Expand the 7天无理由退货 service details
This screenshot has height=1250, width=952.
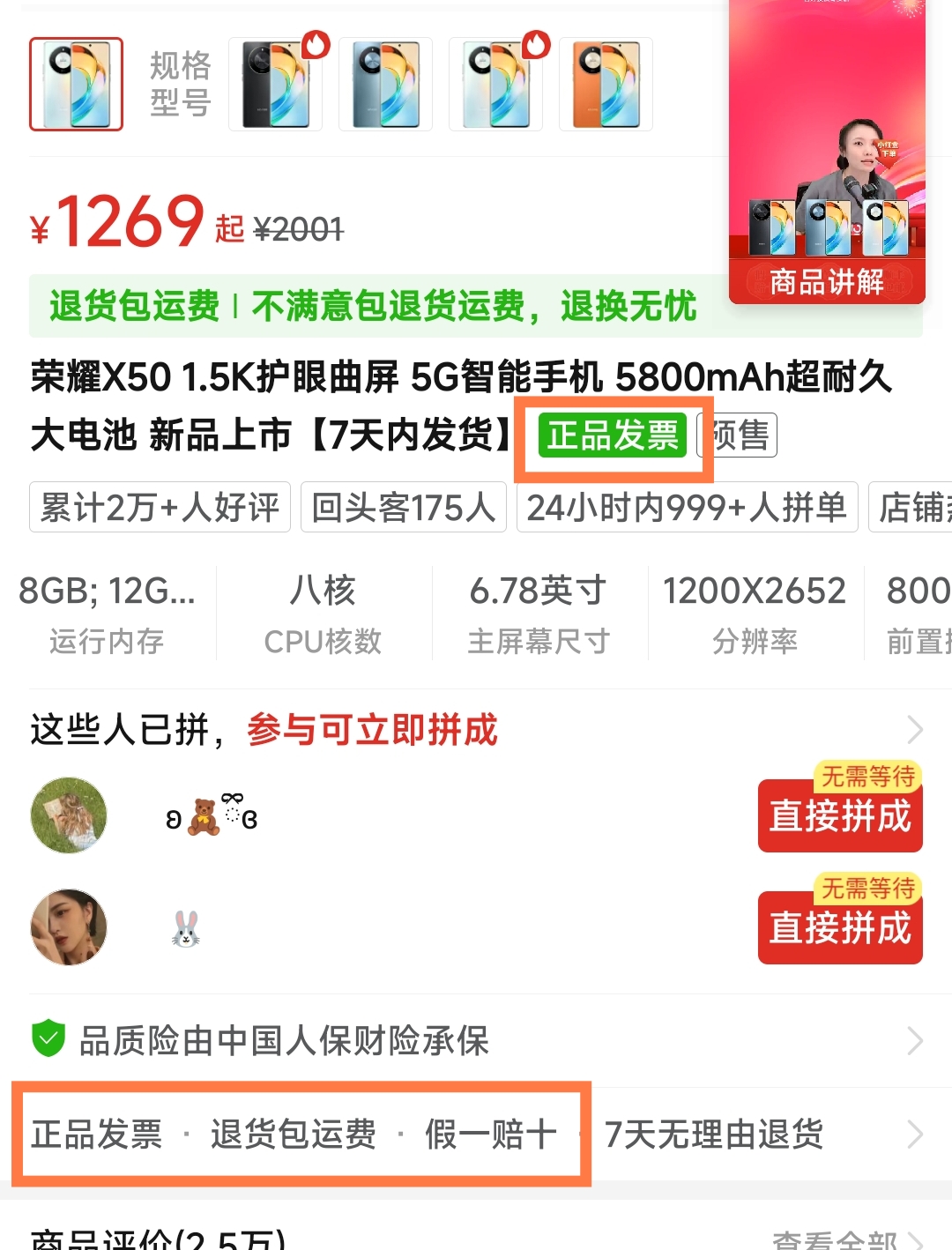click(915, 1135)
